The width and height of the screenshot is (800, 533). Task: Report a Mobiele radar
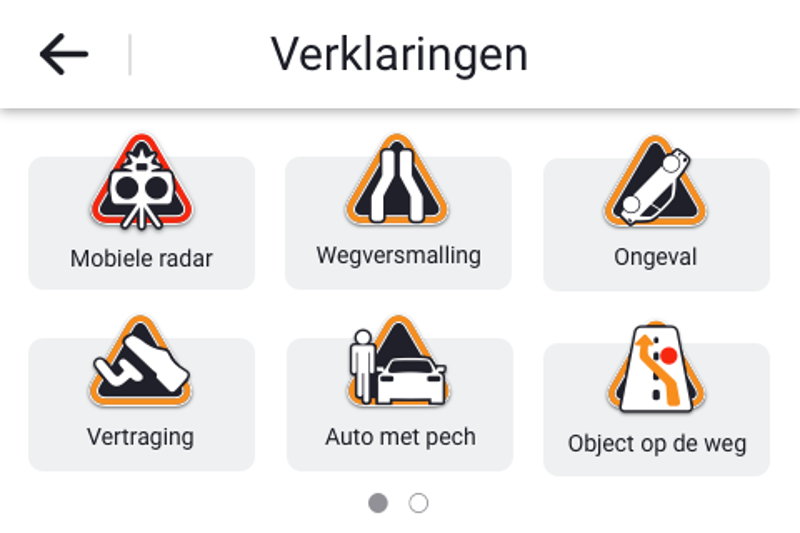tap(141, 222)
